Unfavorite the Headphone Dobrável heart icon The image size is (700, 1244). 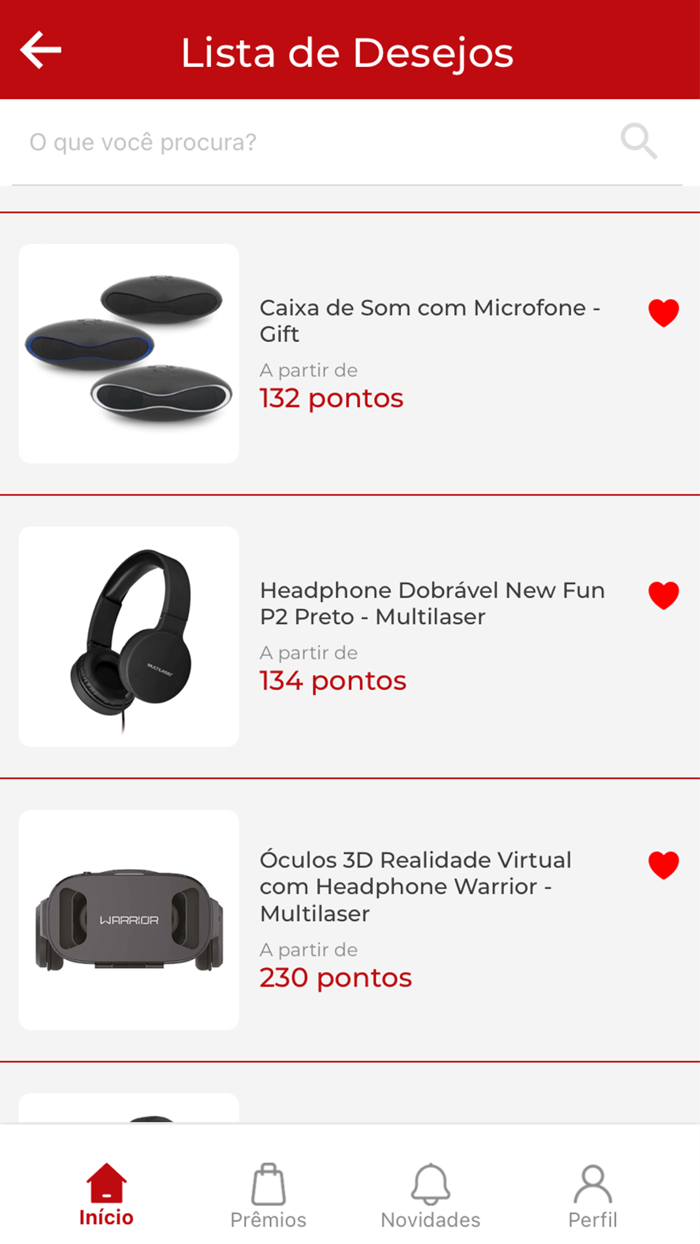coord(664,595)
